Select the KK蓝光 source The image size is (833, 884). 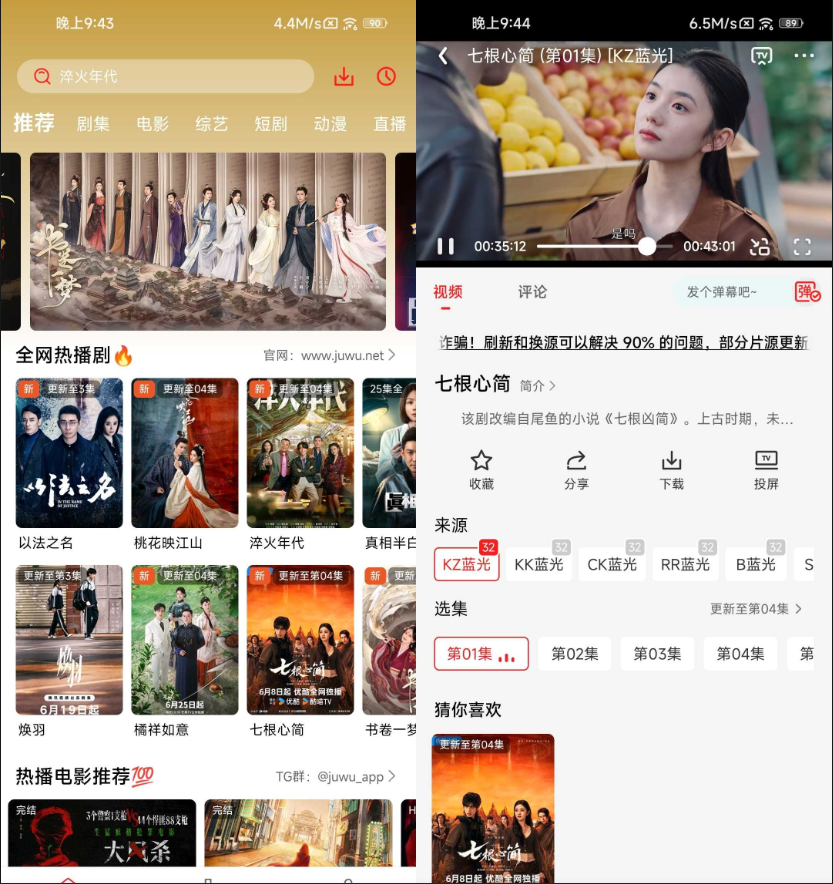538,564
